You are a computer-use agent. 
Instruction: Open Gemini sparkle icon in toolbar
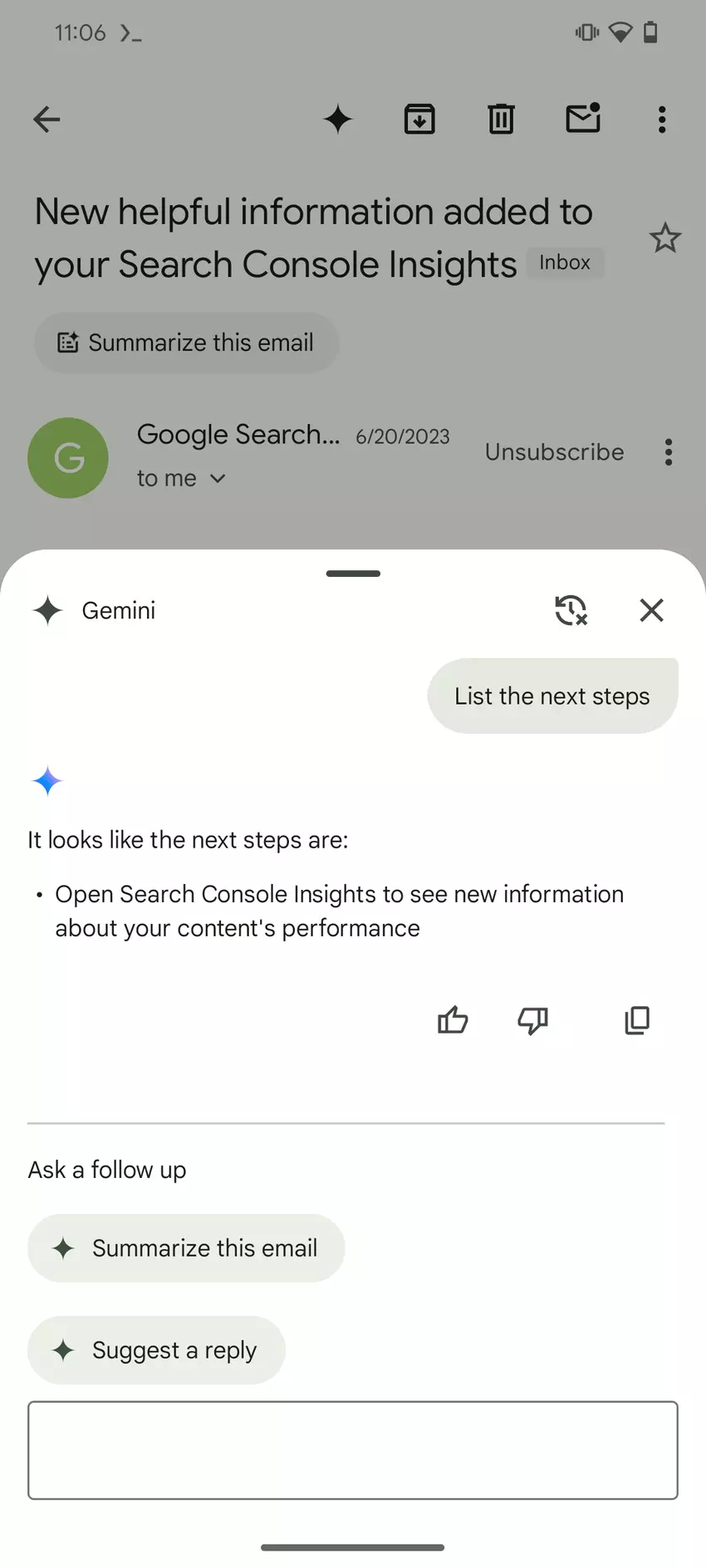pos(337,120)
